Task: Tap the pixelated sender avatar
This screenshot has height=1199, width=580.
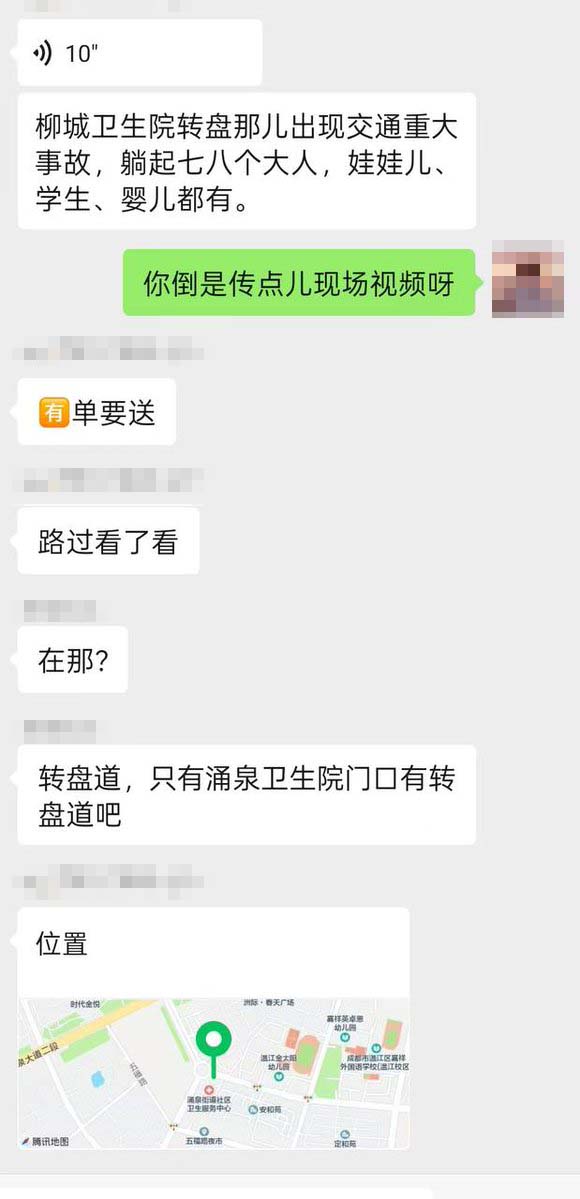Action: [527, 278]
